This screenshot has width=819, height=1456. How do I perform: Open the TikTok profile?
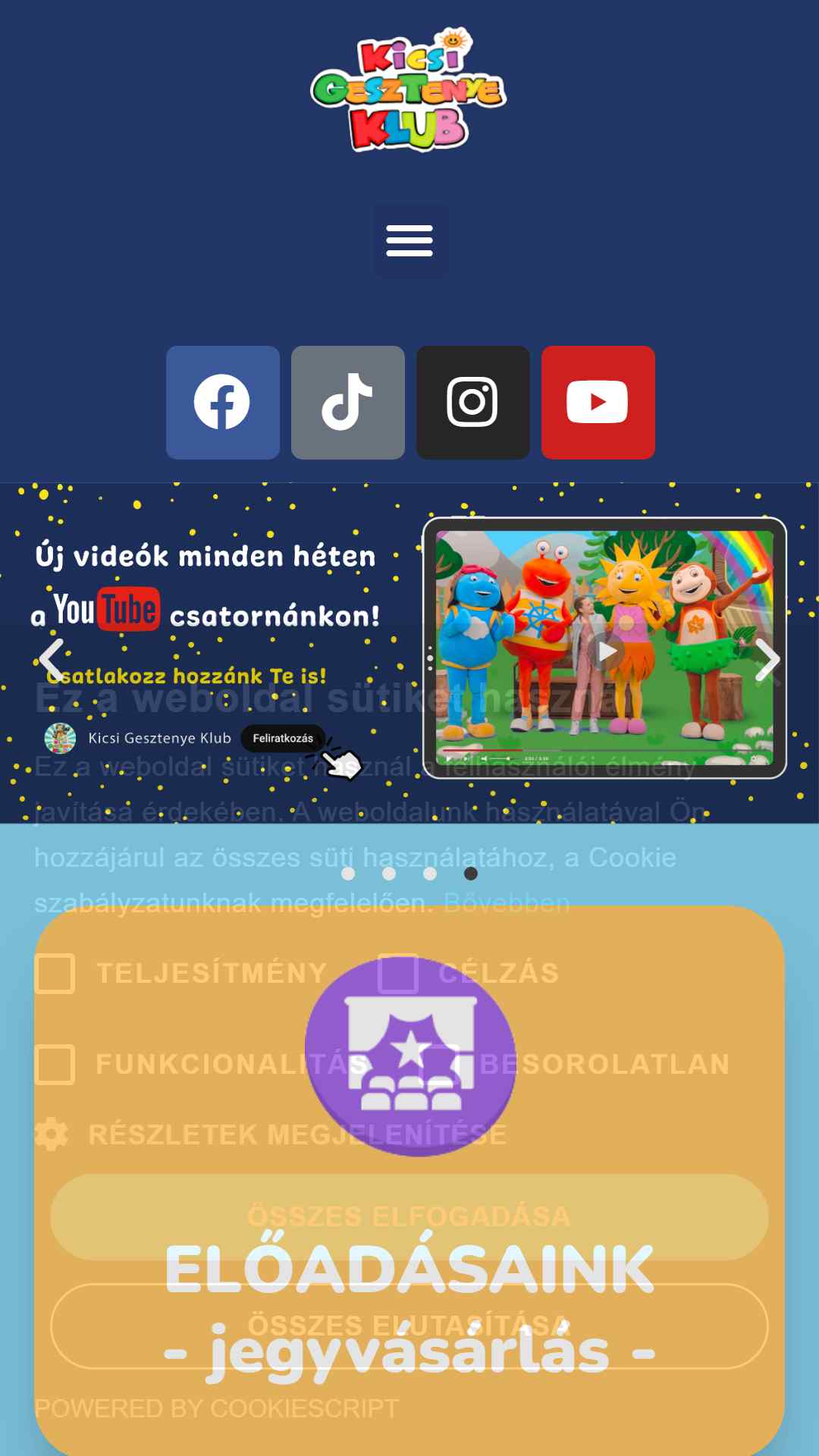[348, 403]
